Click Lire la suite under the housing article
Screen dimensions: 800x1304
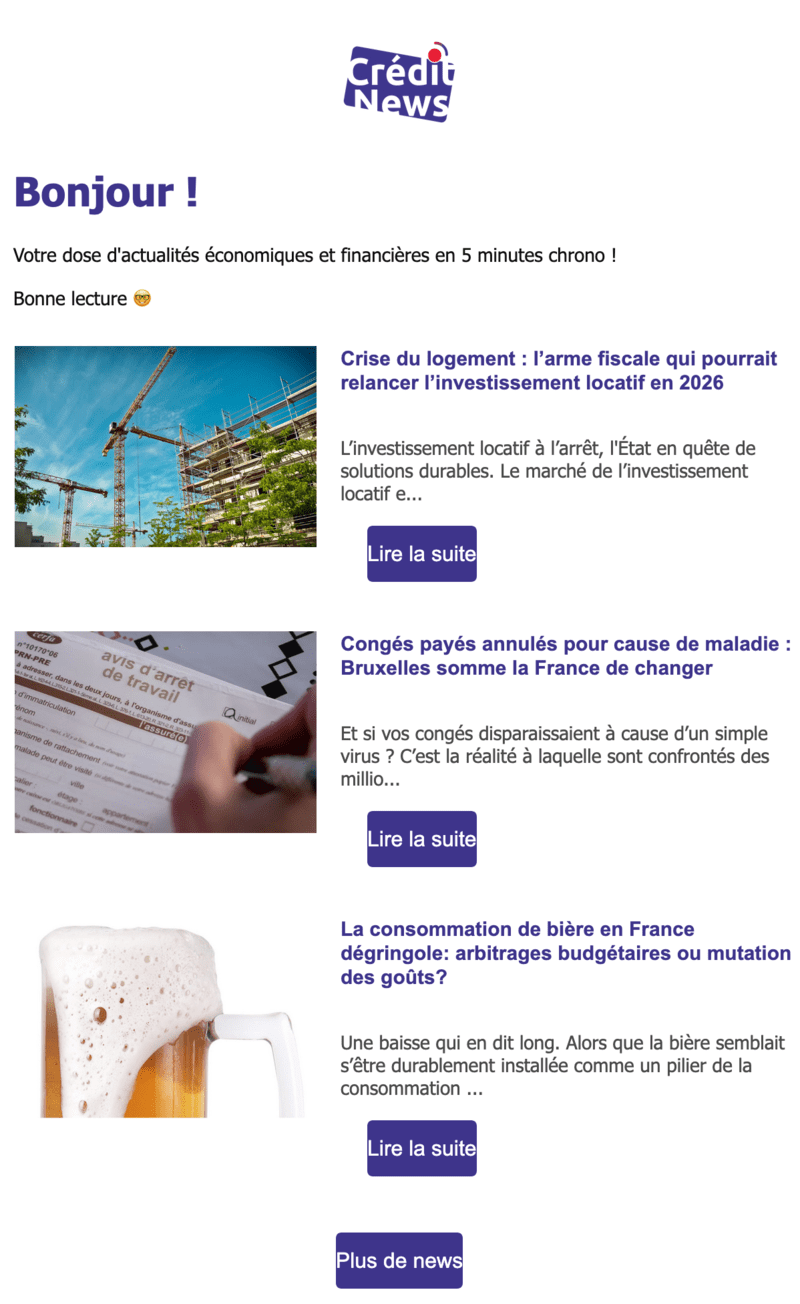coord(421,553)
